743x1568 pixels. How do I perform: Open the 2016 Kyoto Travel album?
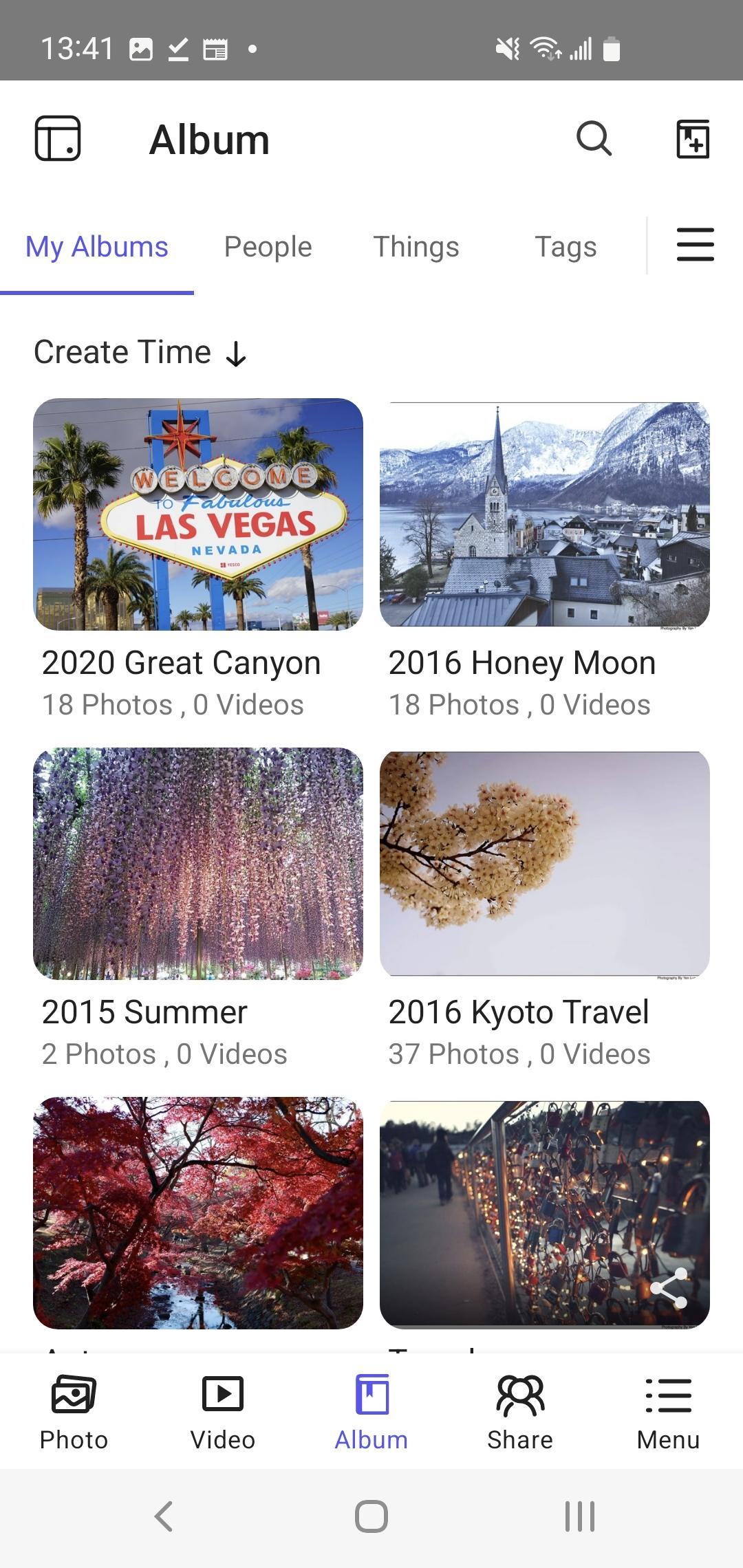[x=545, y=864]
